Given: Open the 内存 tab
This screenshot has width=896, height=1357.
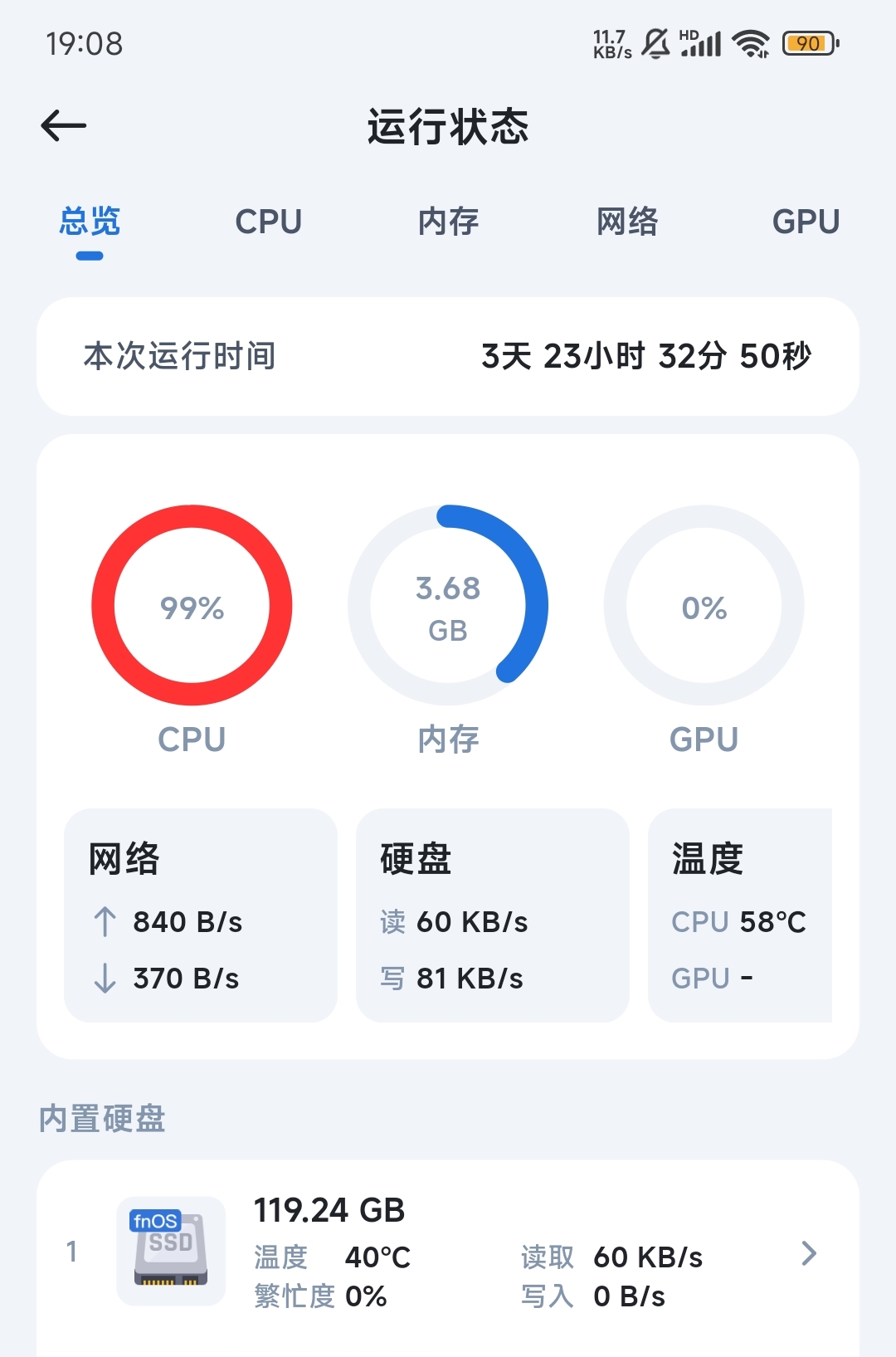Looking at the screenshot, I should click(x=448, y=222).
